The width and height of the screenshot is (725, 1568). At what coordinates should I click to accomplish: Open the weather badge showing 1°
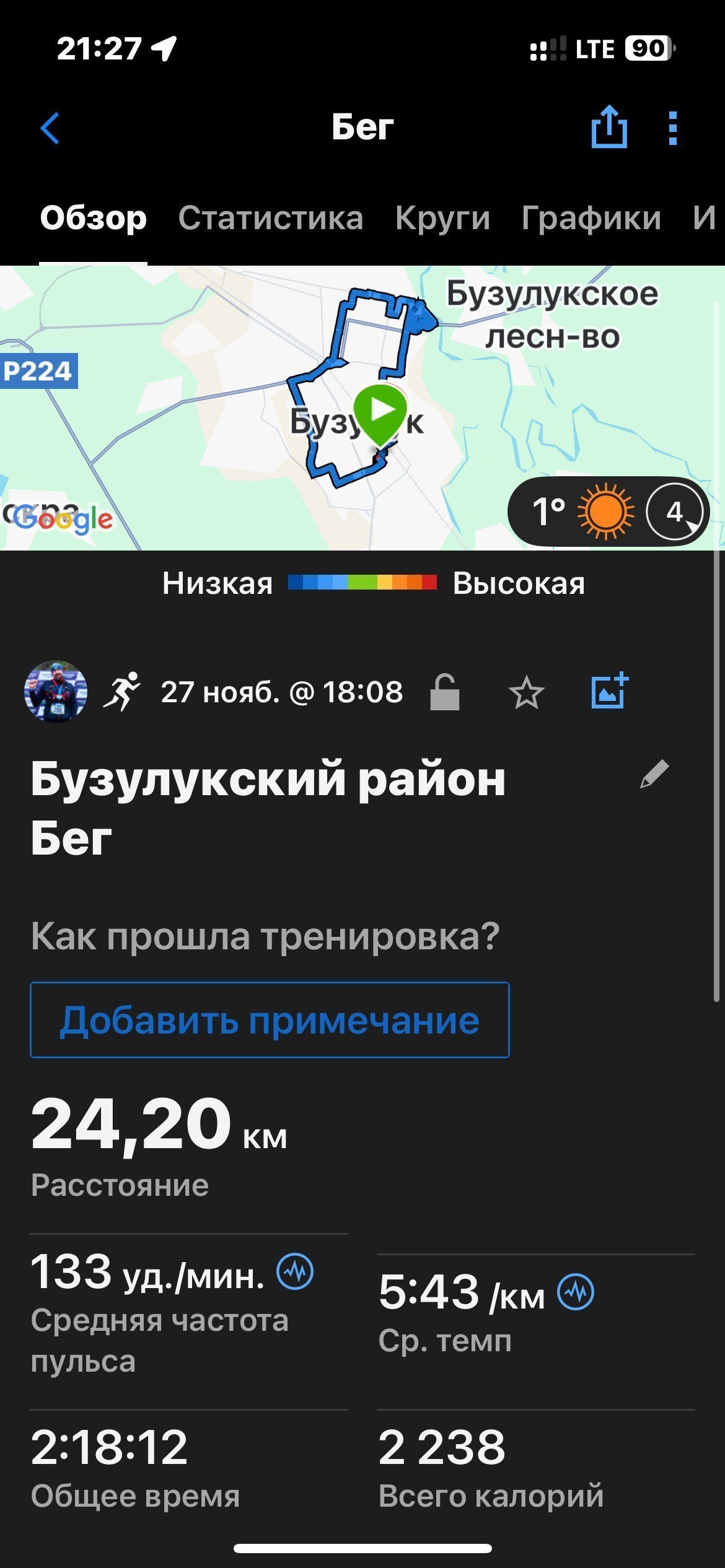point(609,512)
